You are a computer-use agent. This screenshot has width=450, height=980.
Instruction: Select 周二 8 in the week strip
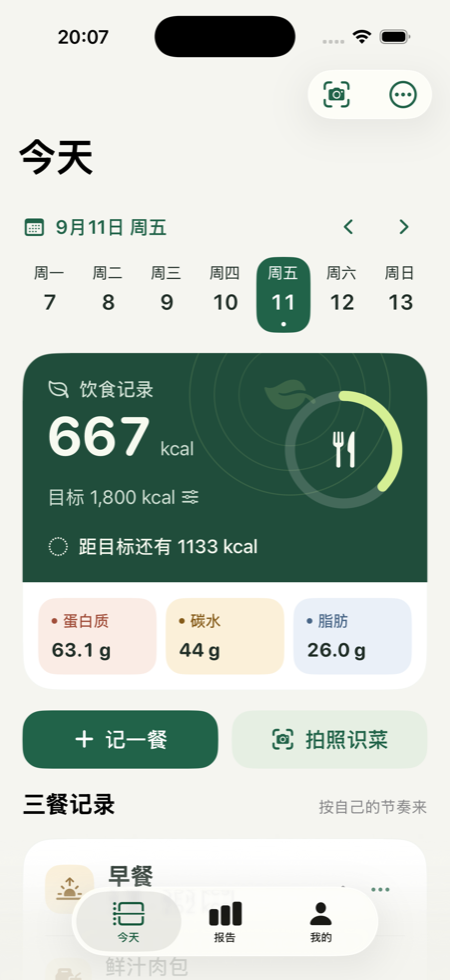pos(108,289)
